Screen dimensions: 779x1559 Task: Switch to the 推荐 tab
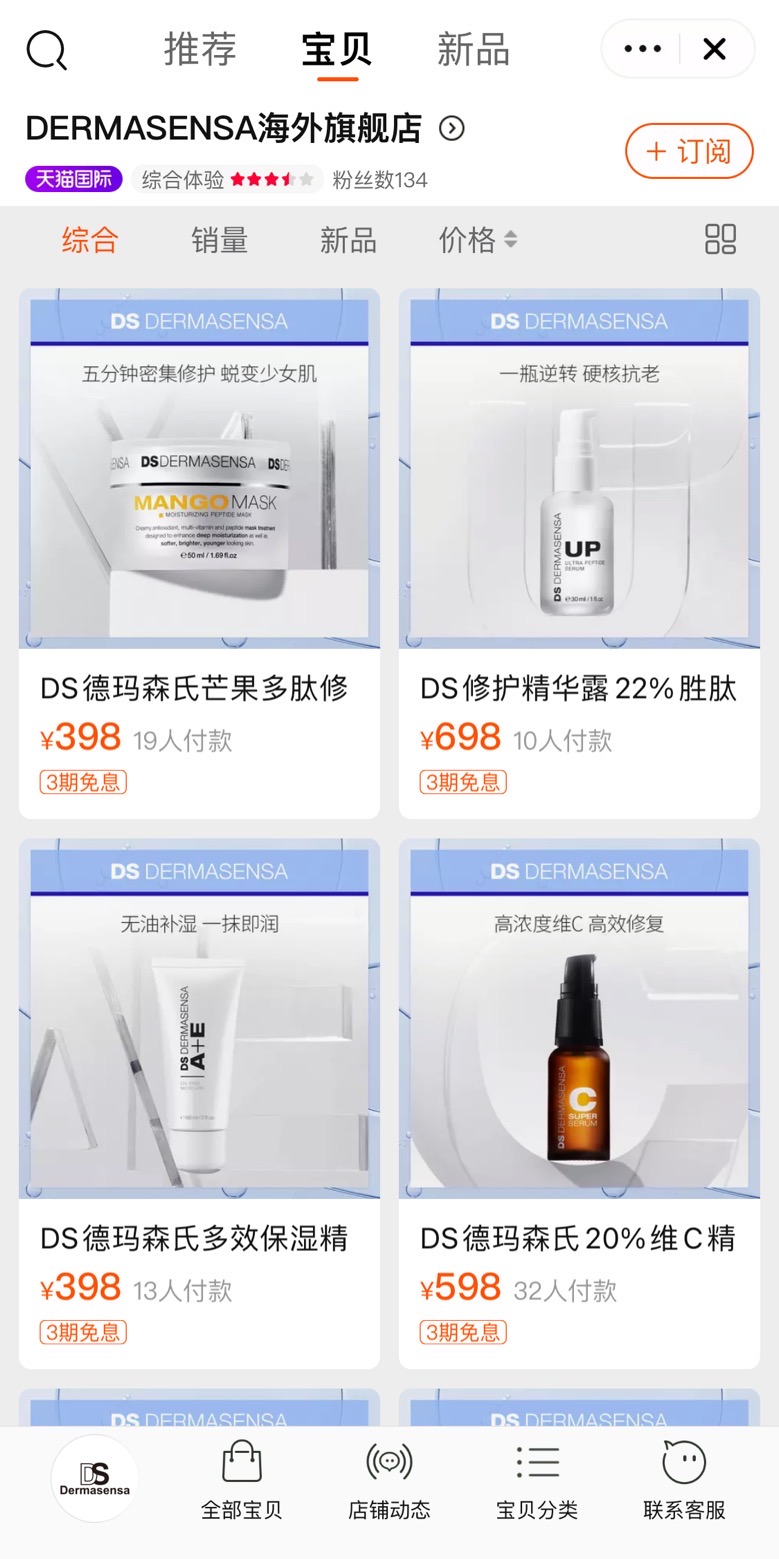200,48
